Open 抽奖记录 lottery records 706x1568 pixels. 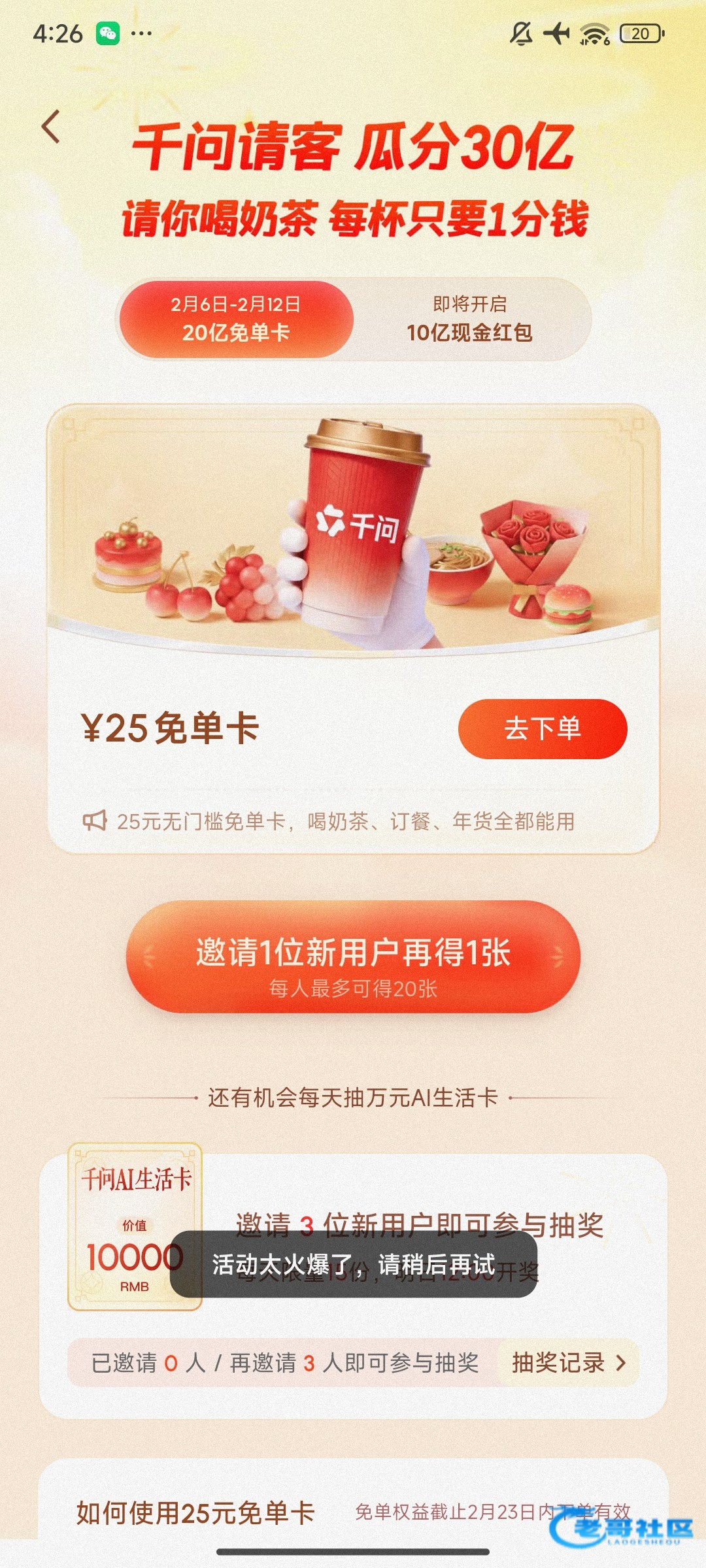click(x=567, y=1362)
